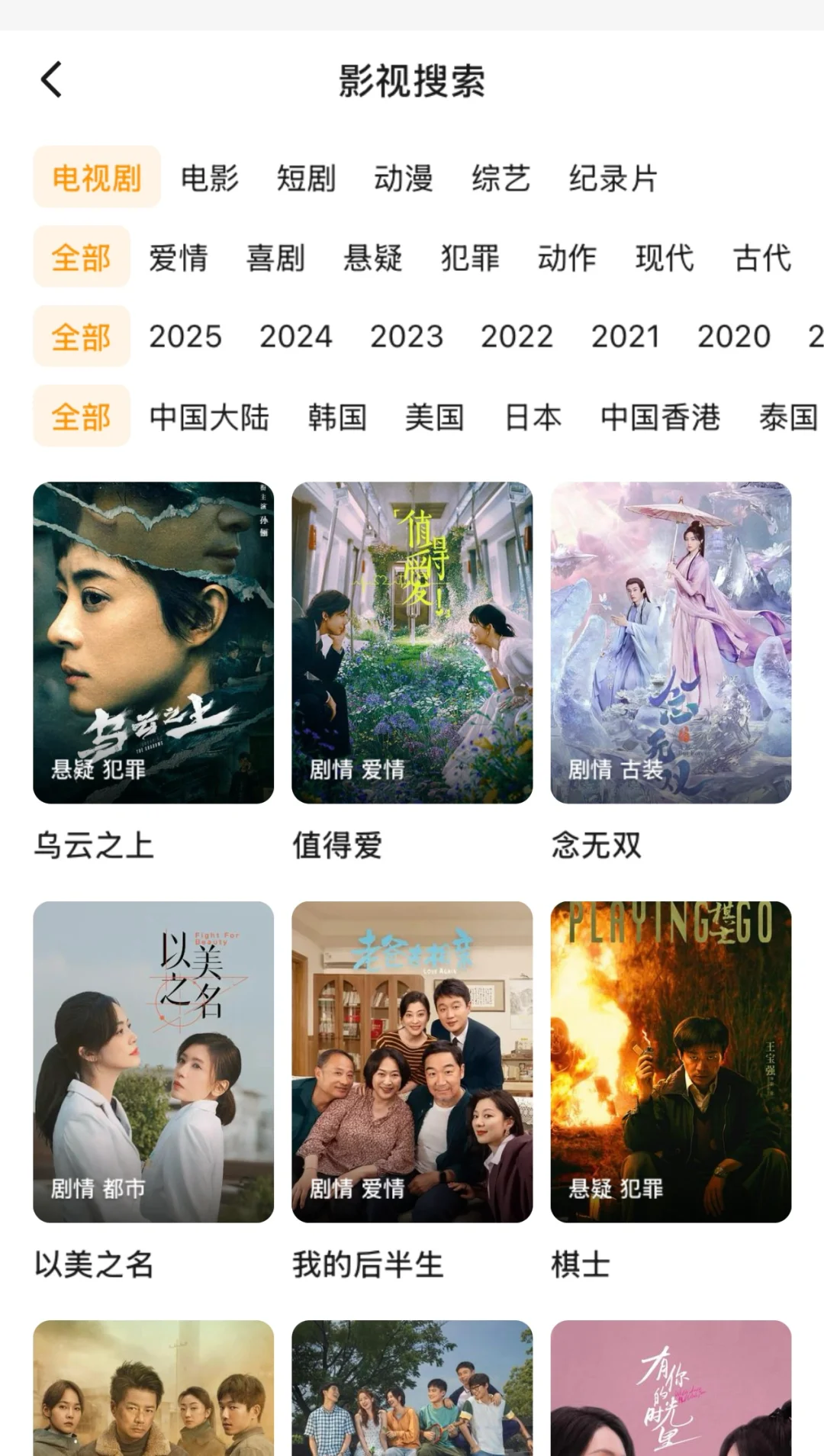Filter by region 中国大陆
This screenshot has height=1456, width=824.
click(x=209, y=417)
